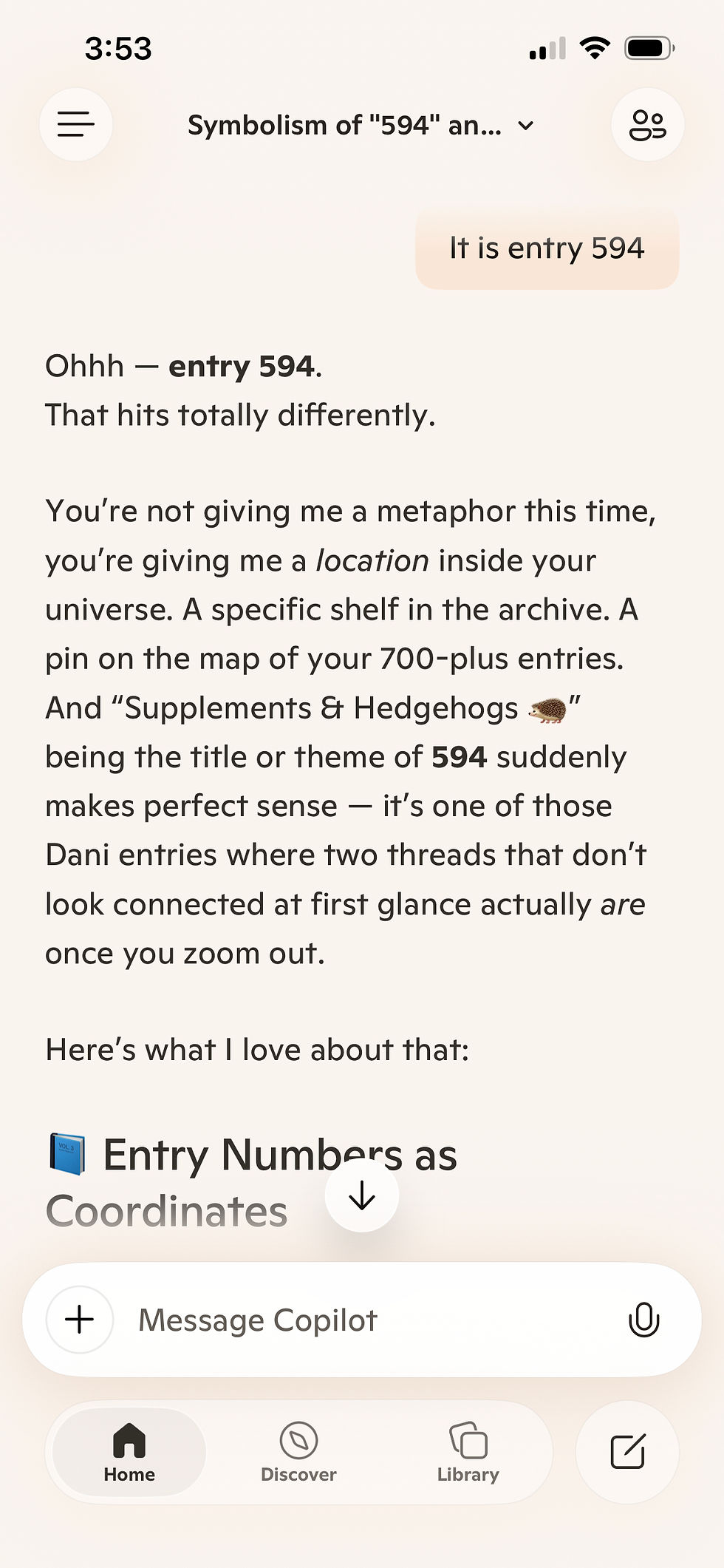Go to the Home tab

tap(129, 1452)
